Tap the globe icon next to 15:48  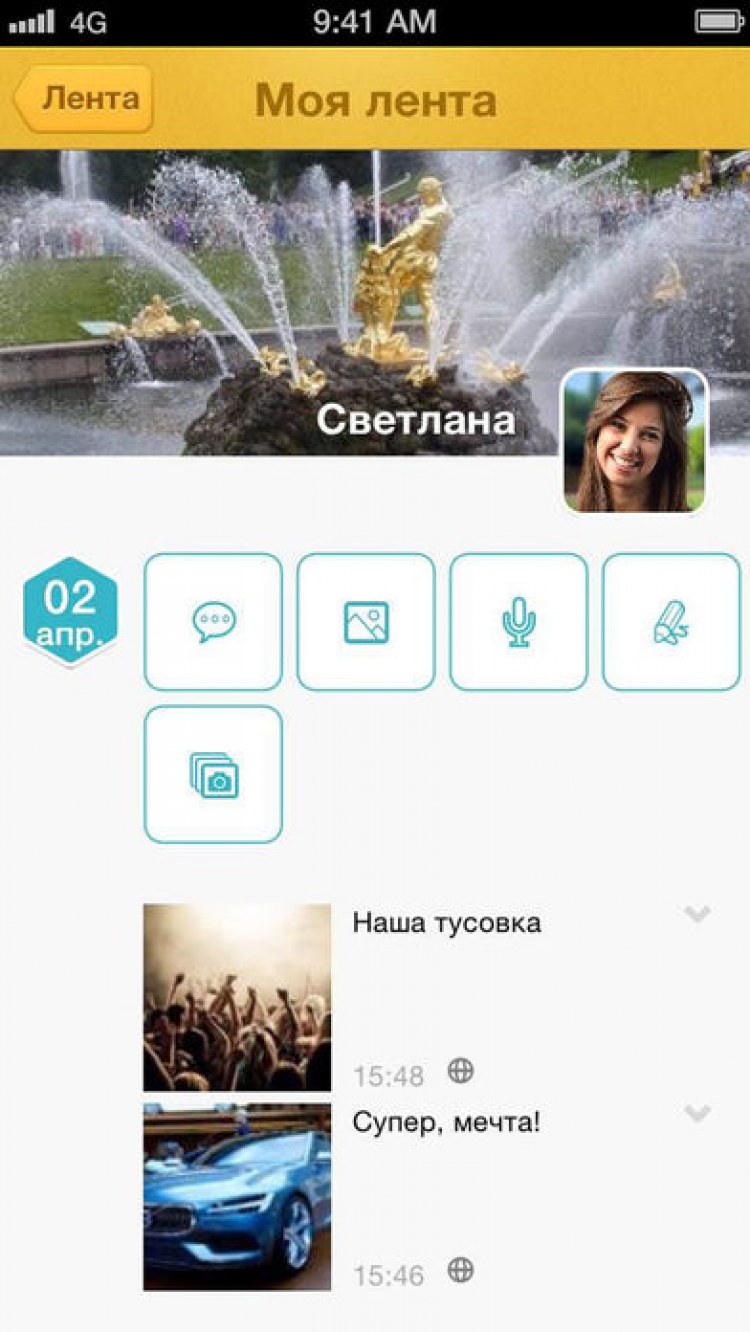click(460, 1071)
